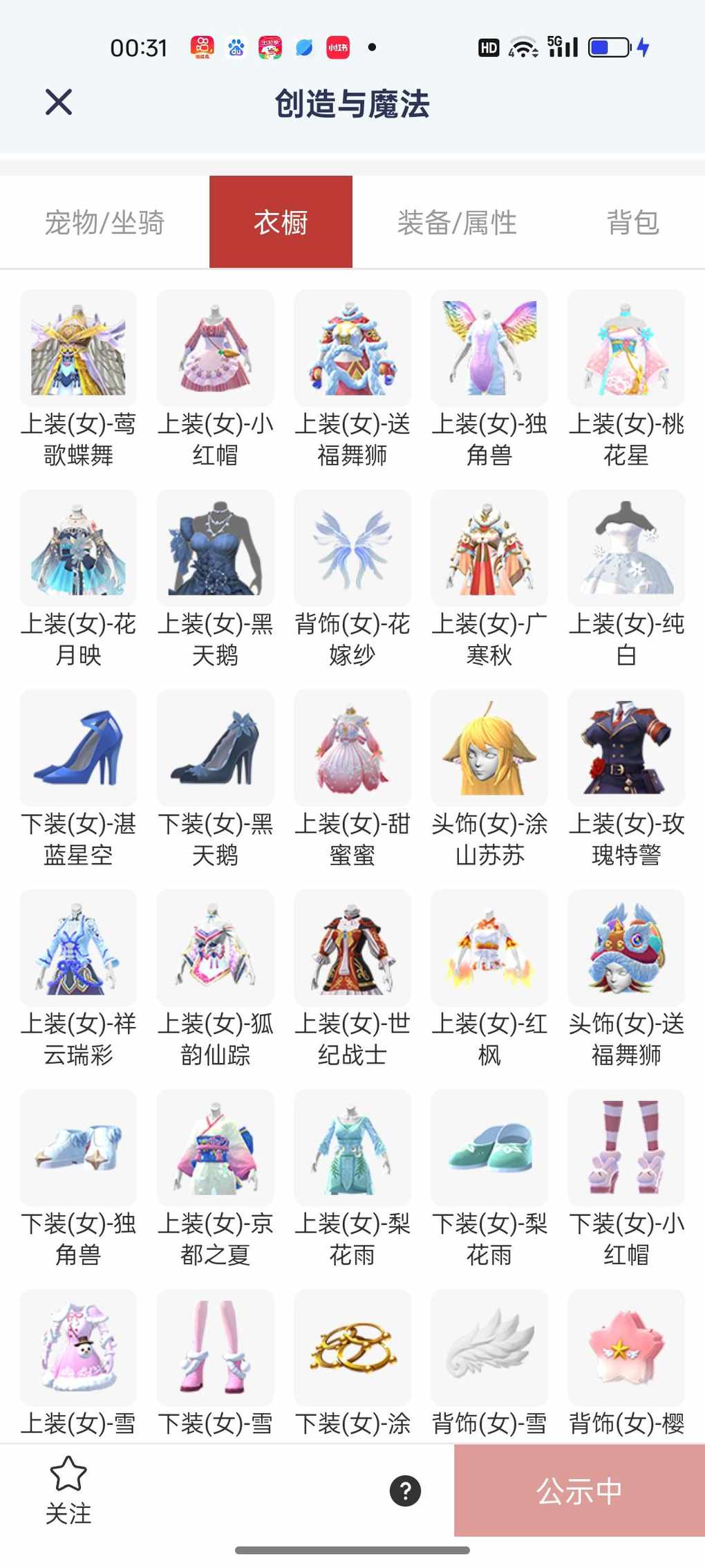Close the 创造与魔法 page
Screen dimensions: 705x1568
tap(59, 102)
